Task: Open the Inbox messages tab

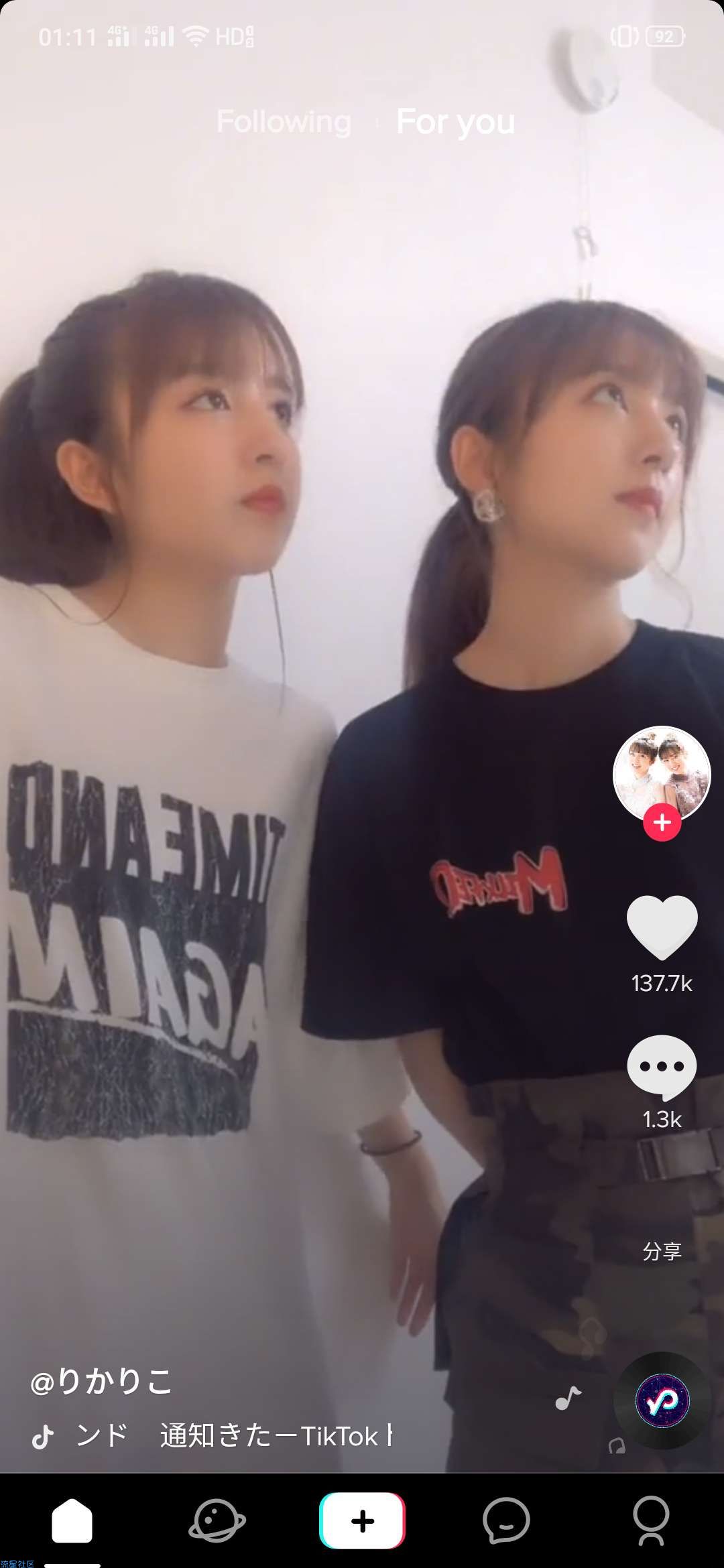Action: tap(507, 1521)
